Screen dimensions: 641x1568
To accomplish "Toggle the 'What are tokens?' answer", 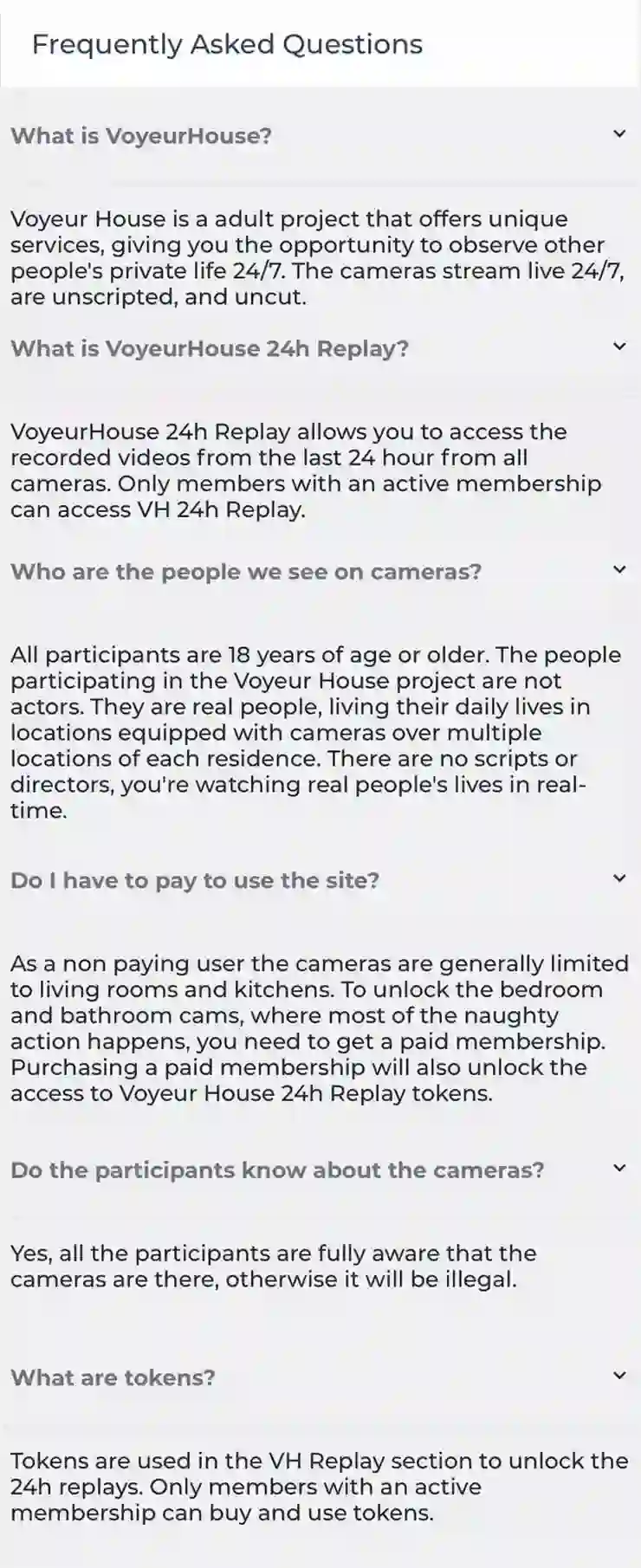I will click(618, 1376).
